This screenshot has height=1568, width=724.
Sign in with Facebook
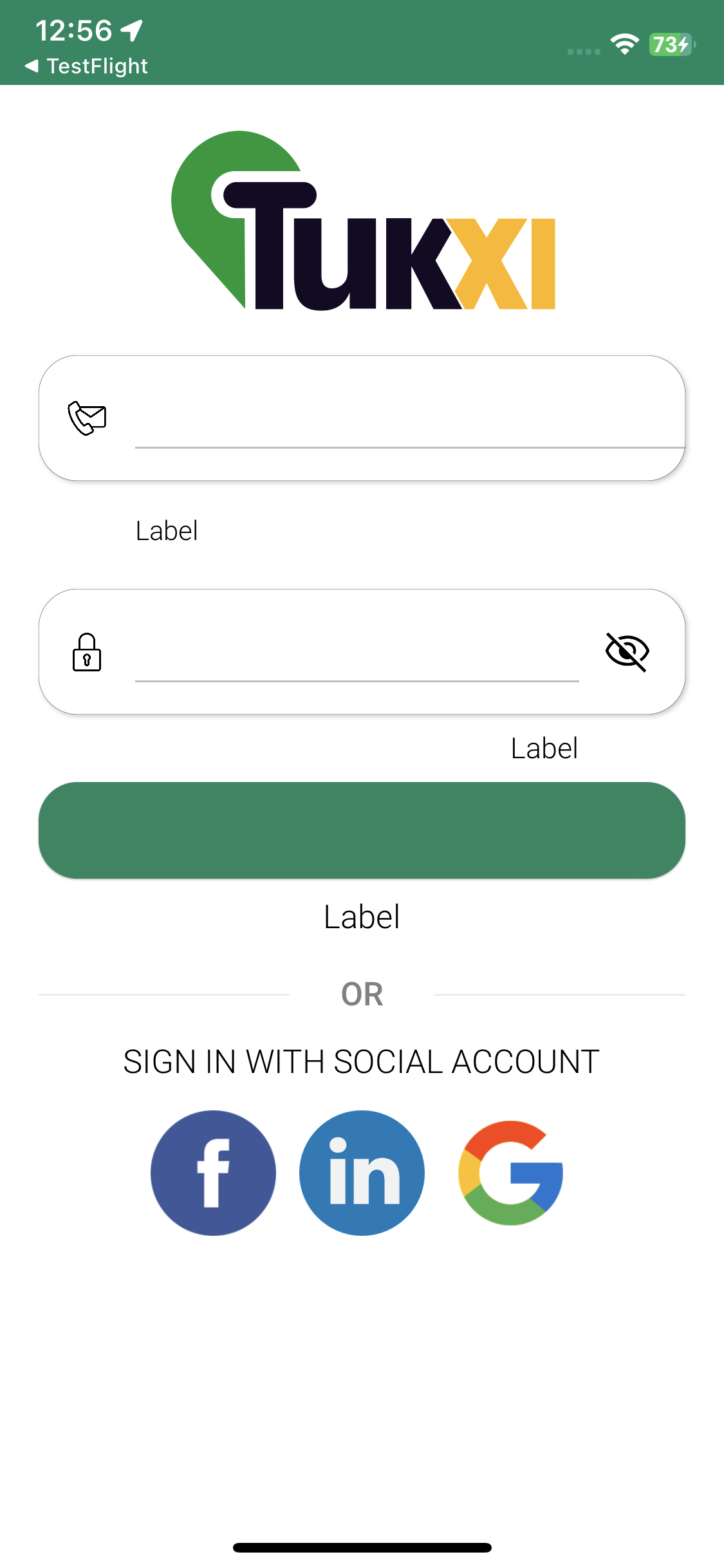[213, 1173]
